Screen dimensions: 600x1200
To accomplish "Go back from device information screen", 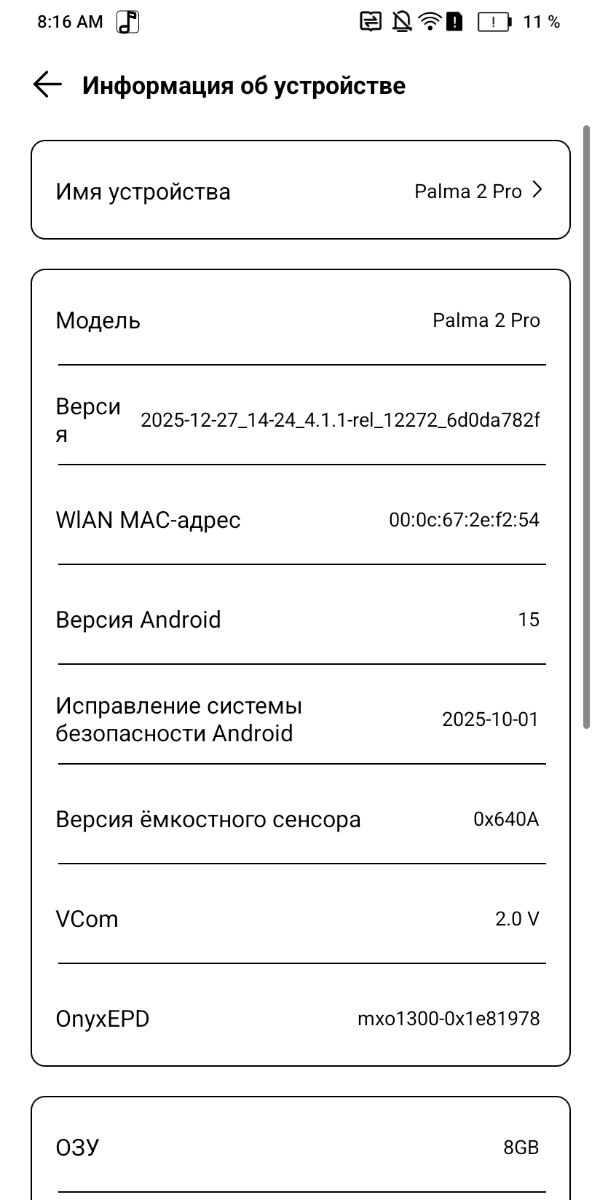I will pos(47,85).
